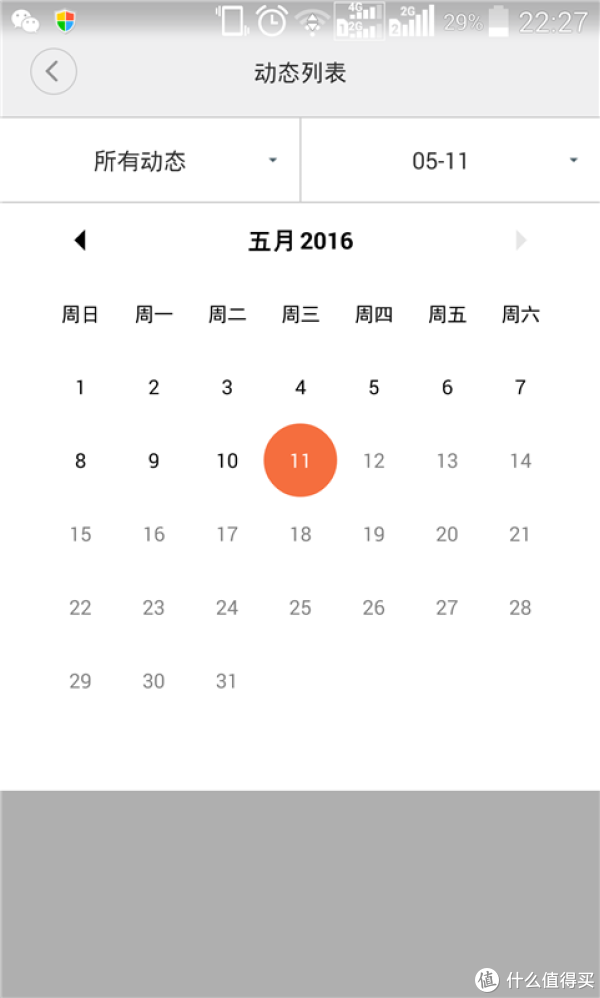Select date 9 in the calendar
The image size is (600, 998).
(x=153, y=460)
